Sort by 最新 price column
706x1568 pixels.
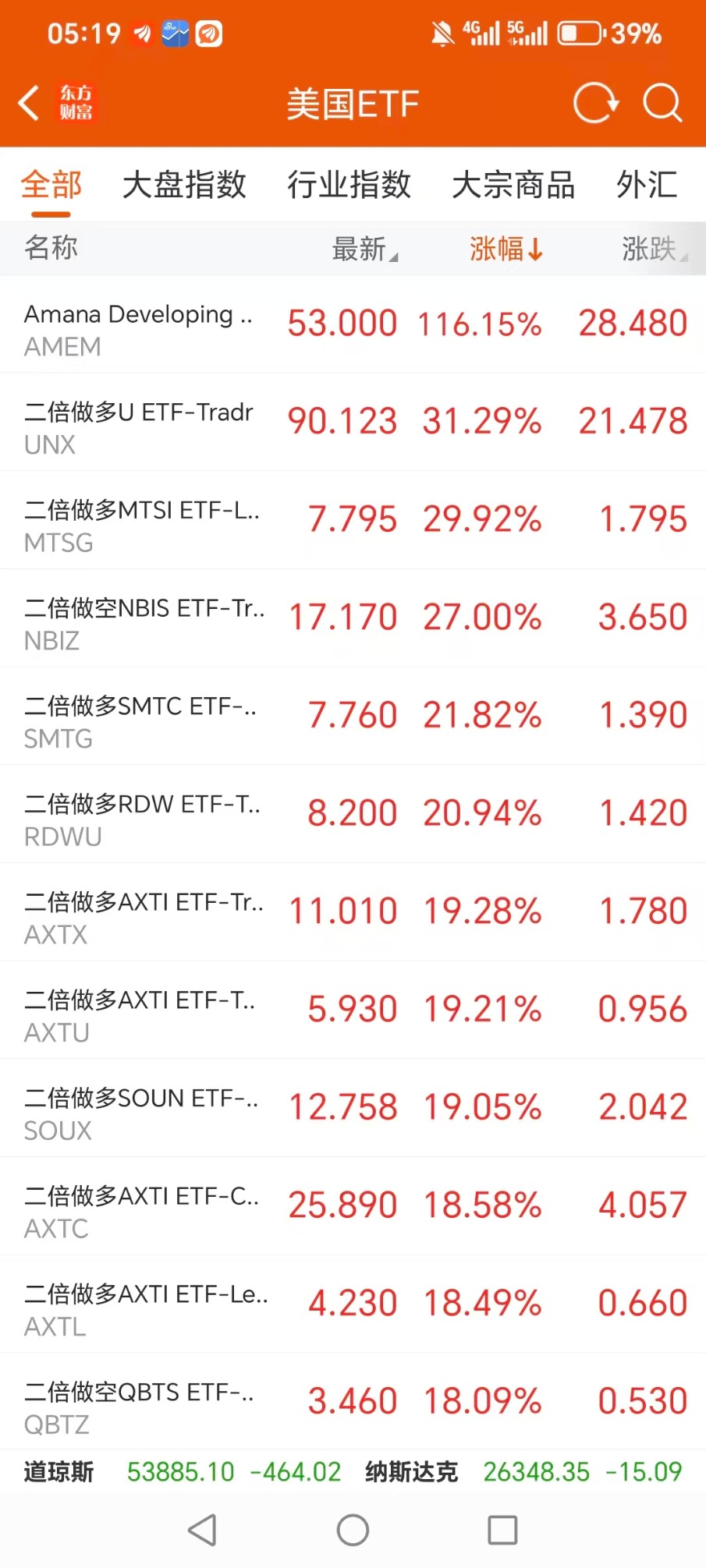click(364, 249)
